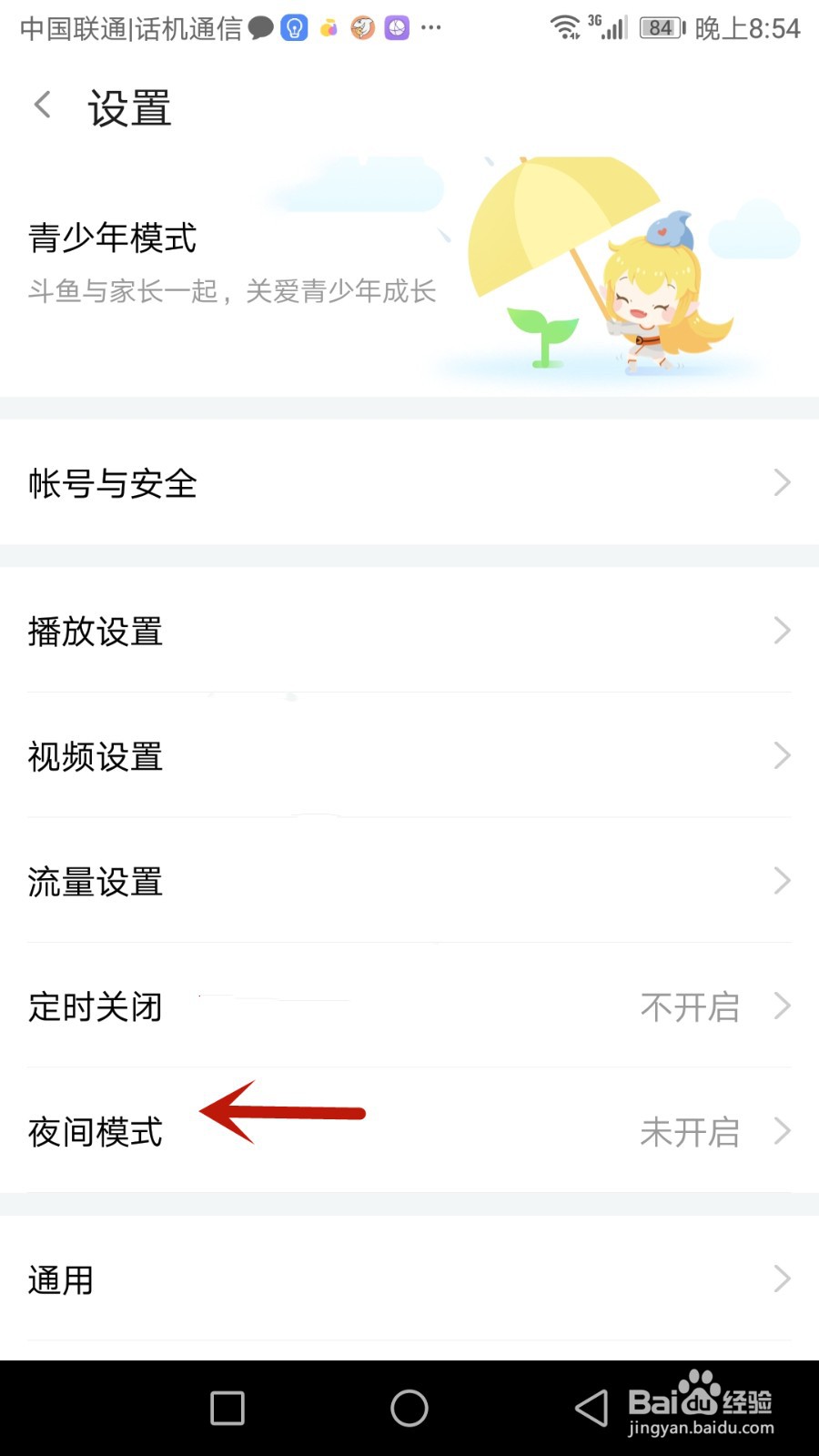Open the chat bubble notification icon

click(x=261, y=27)
